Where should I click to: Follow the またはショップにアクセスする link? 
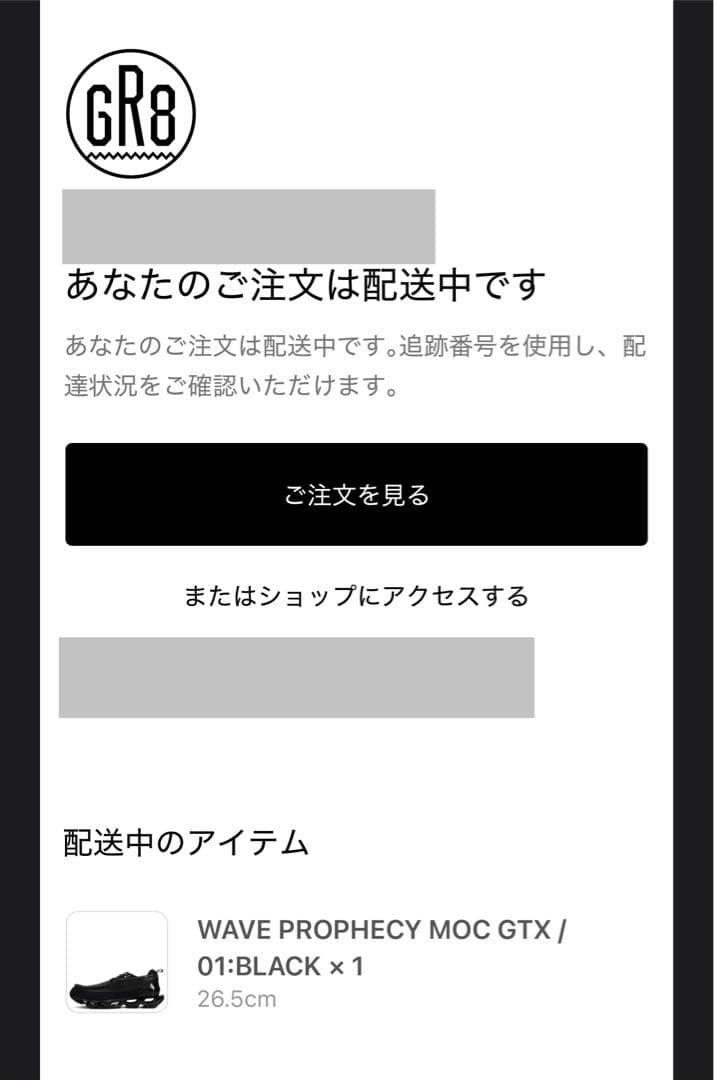[356, 597]
